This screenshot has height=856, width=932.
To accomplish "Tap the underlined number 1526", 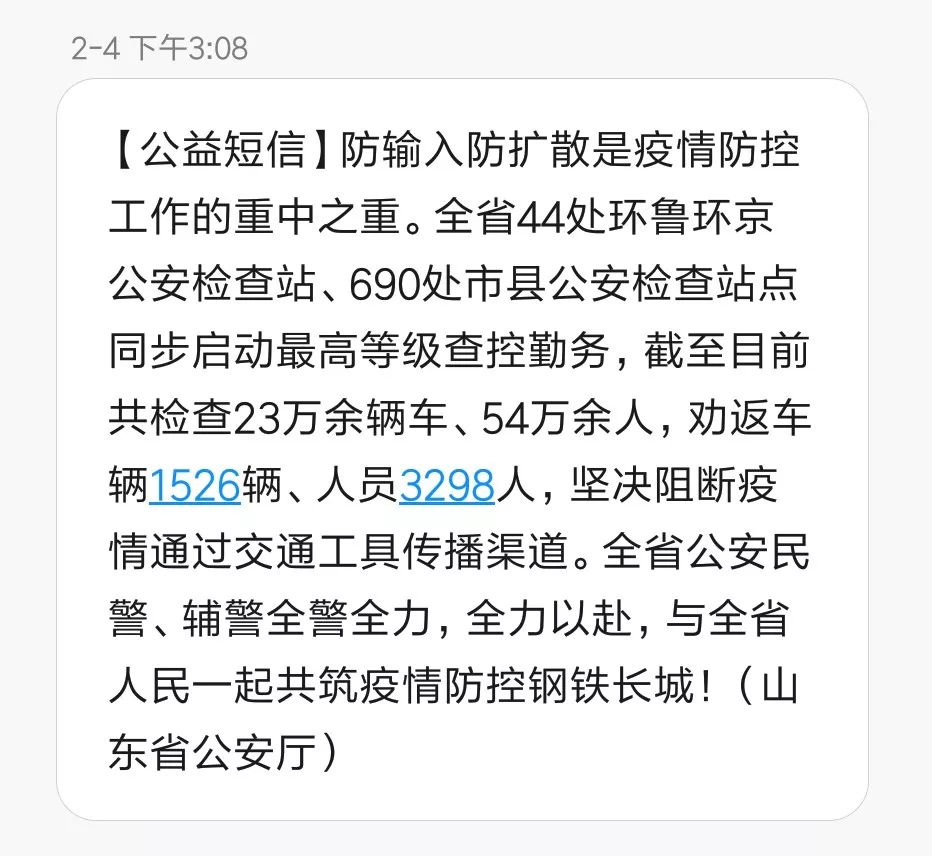I will pyautogui.click(x=195, y=486).
